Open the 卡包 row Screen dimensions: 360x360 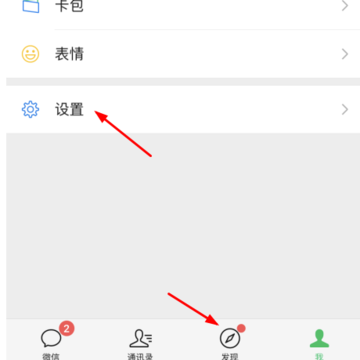183,7
